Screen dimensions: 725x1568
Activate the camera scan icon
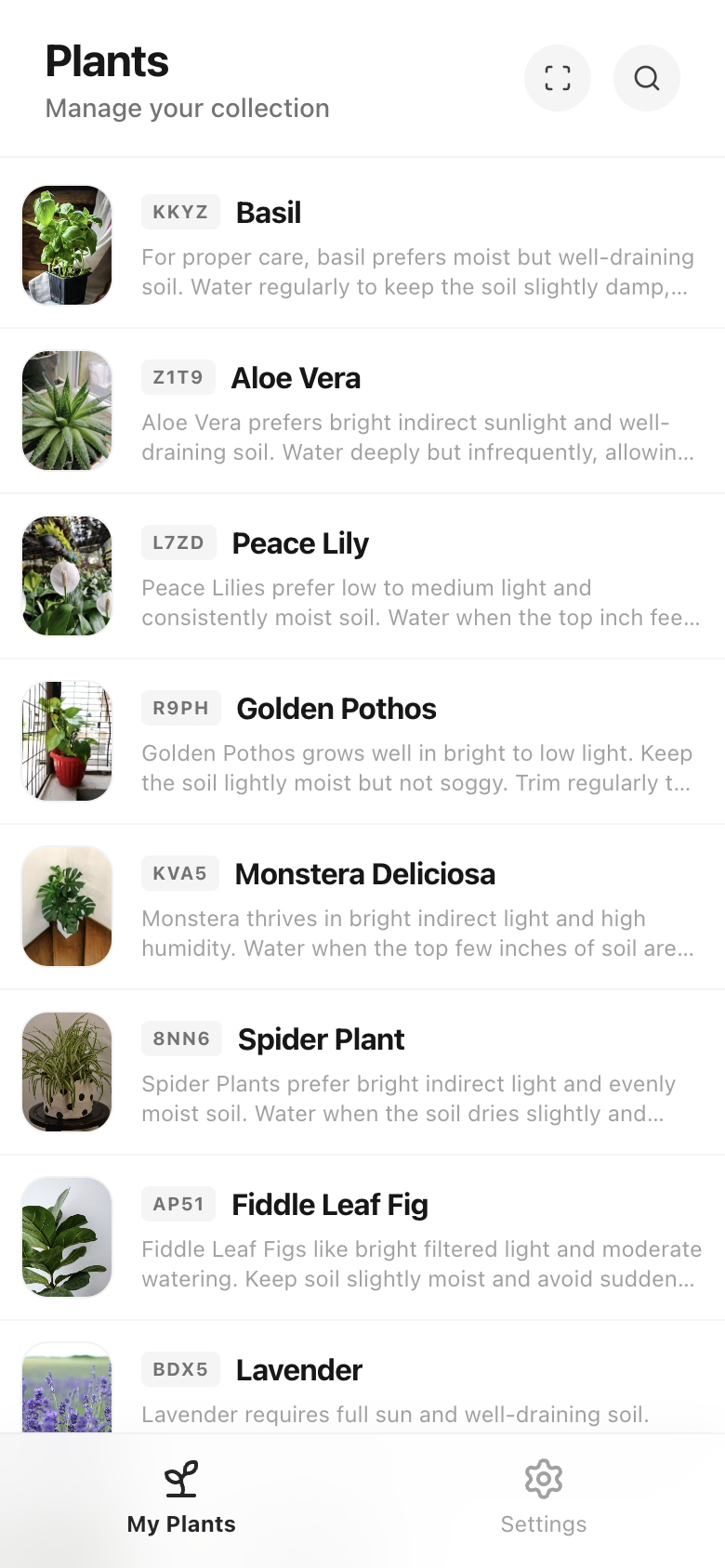coord(558,78)
